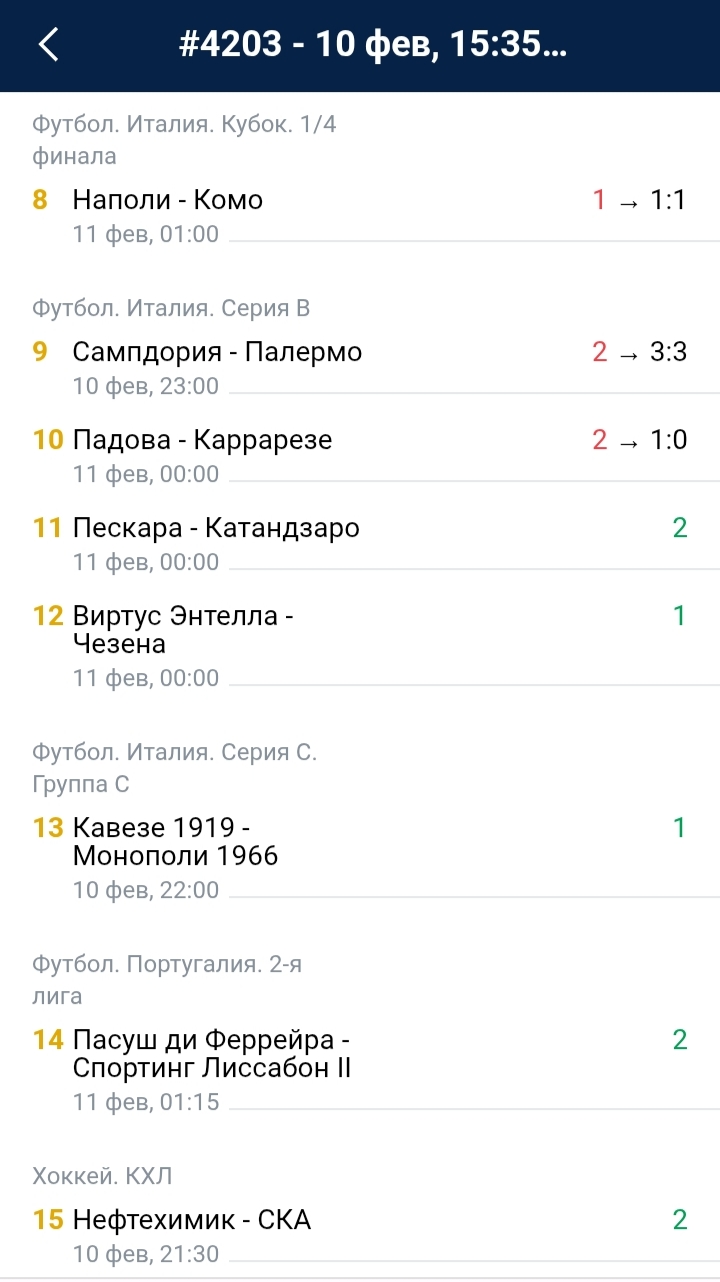Tap the yellow number 14 marker
This screenshot has height=1282, width=720.
[x=46, y=1040]
